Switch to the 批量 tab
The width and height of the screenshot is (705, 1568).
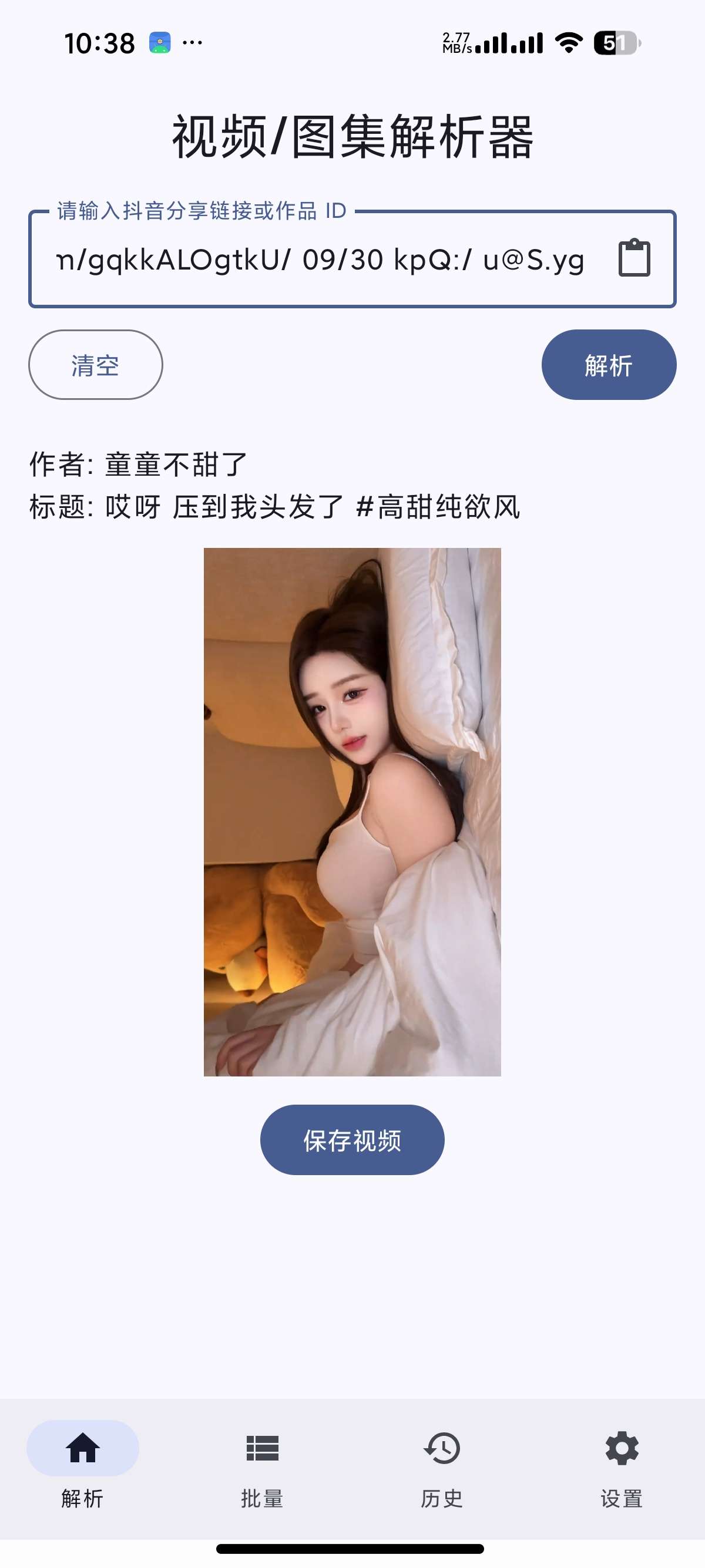(262, 1498)
